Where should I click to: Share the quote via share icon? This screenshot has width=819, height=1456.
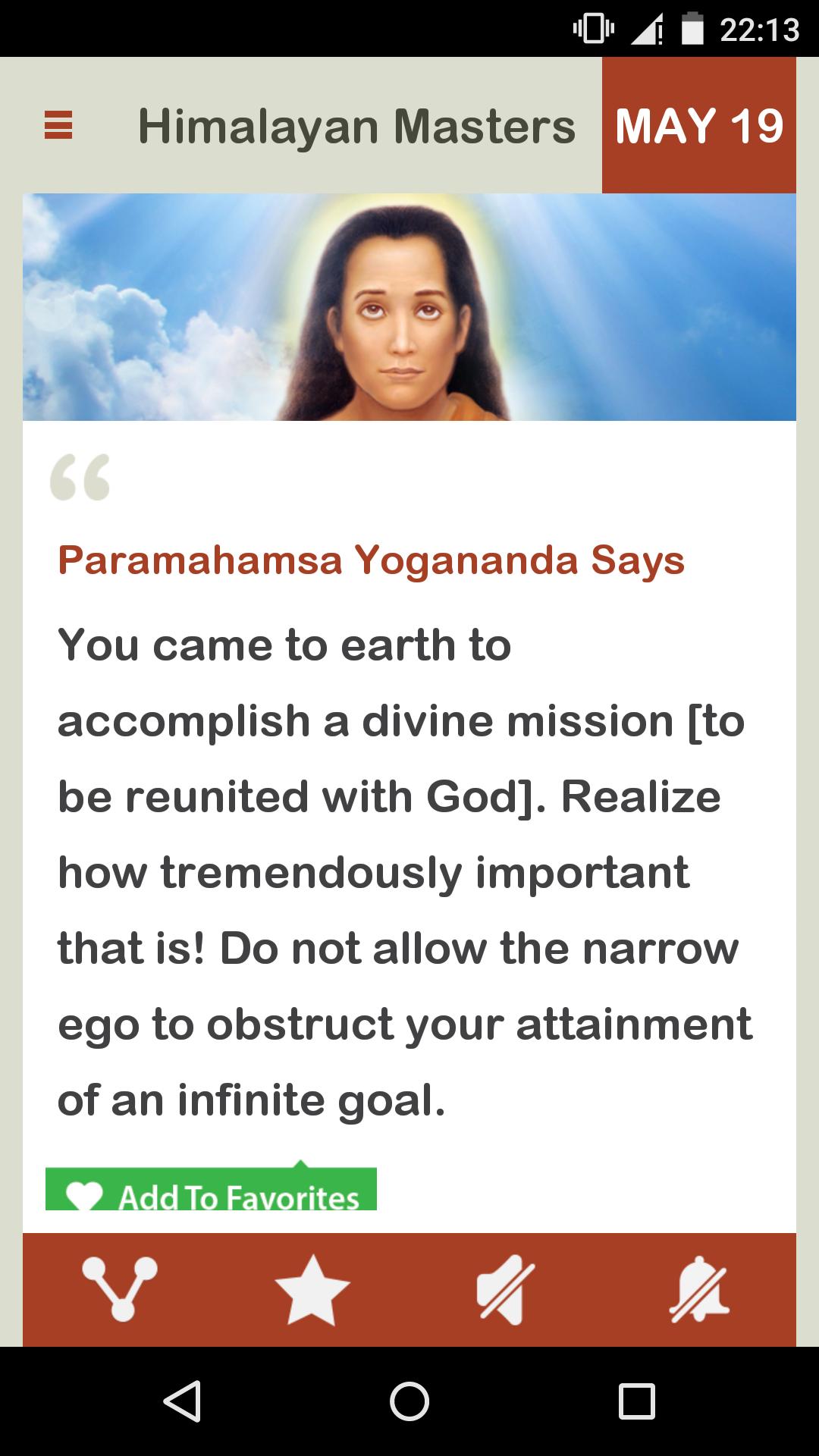[x=120, y=1289]
